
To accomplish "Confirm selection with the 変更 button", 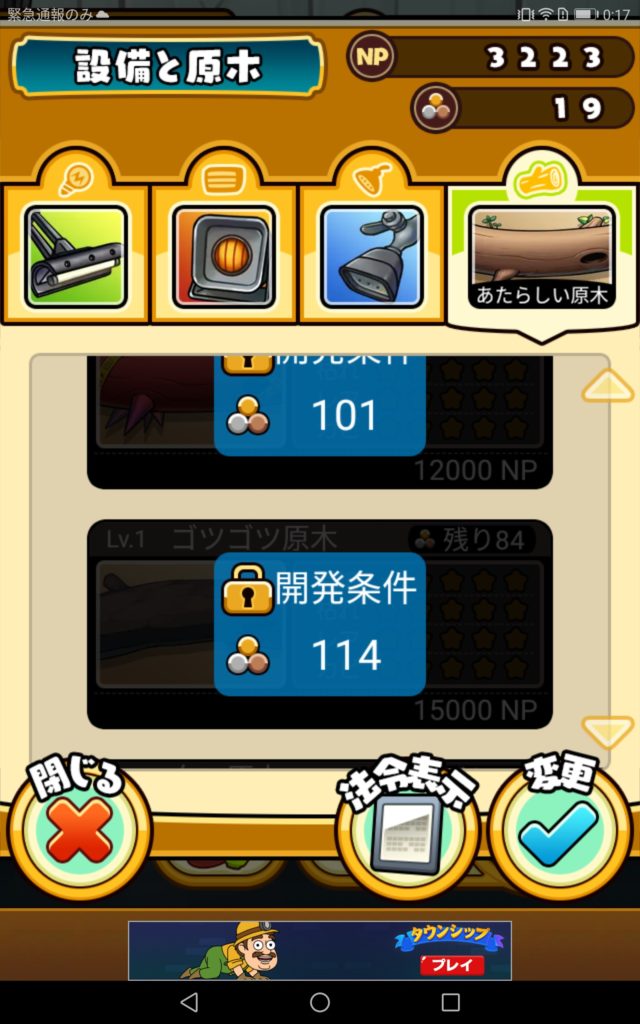I will point(559,830).
